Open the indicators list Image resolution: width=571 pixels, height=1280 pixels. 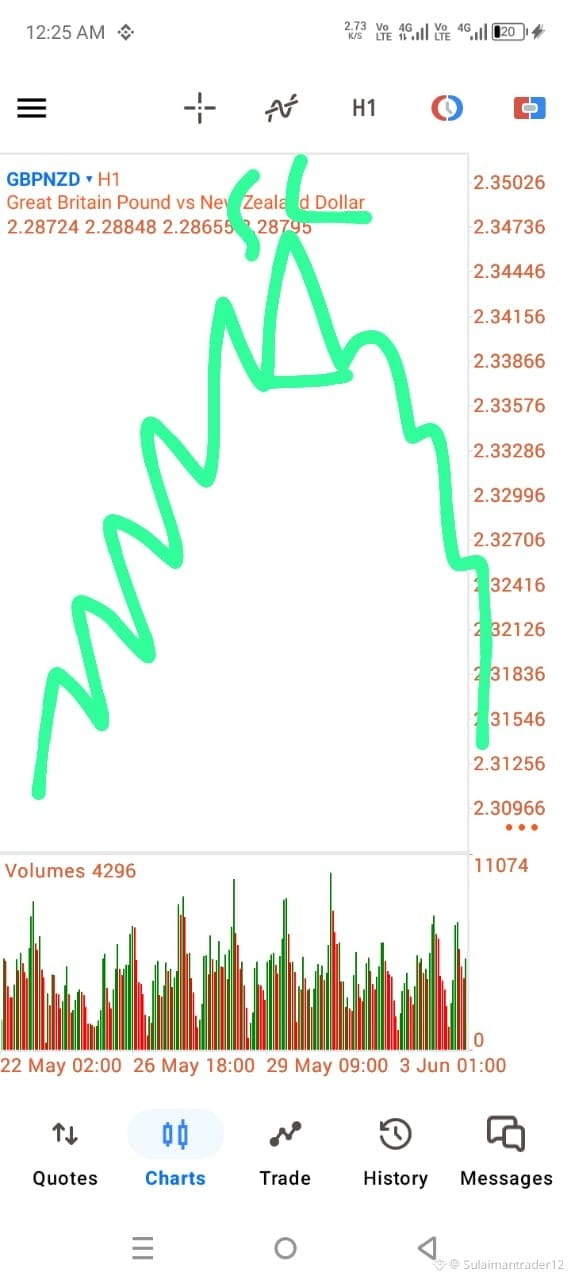click(282, 108)
